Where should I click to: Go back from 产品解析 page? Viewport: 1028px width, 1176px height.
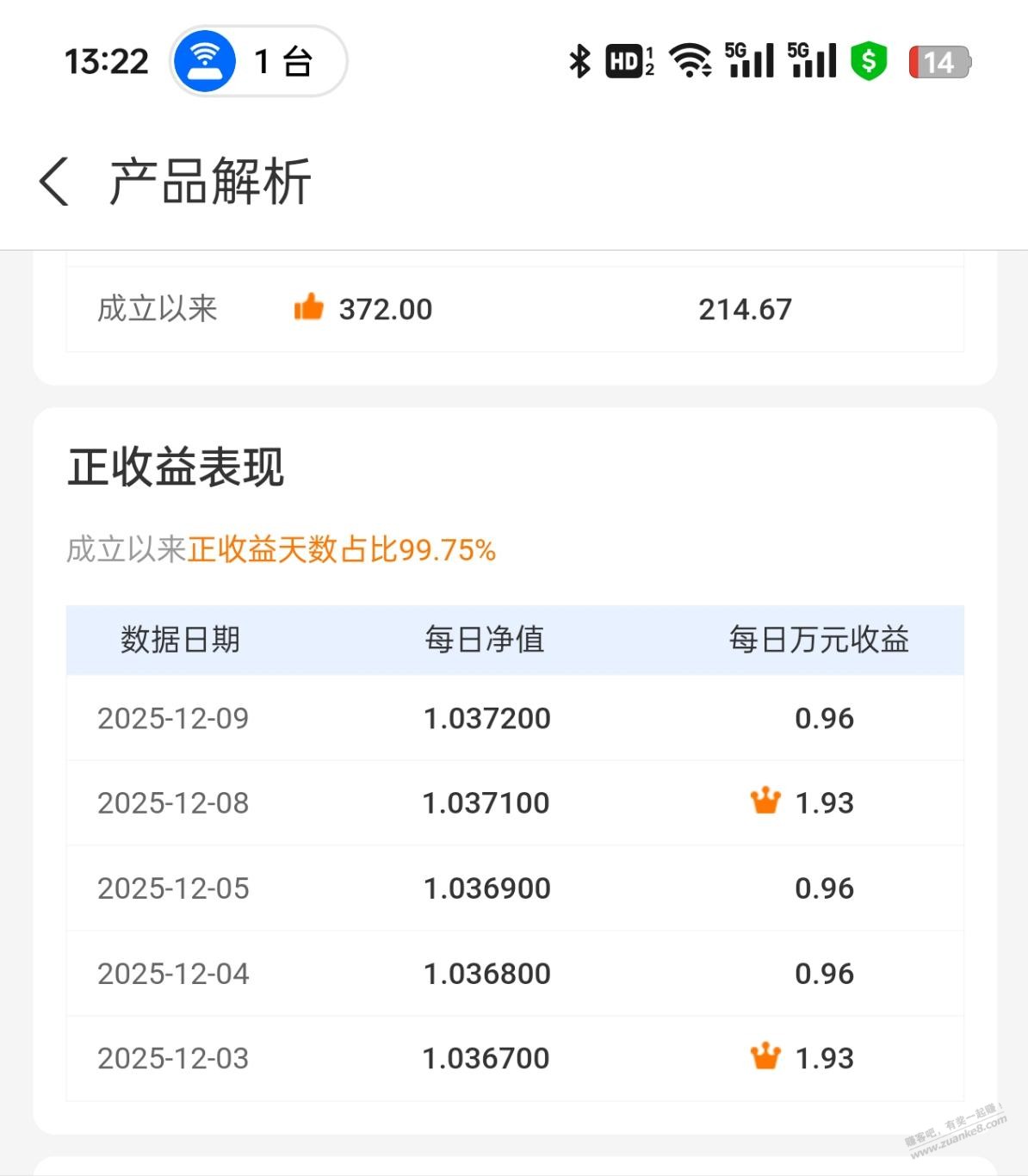click(x=53, y=182)
